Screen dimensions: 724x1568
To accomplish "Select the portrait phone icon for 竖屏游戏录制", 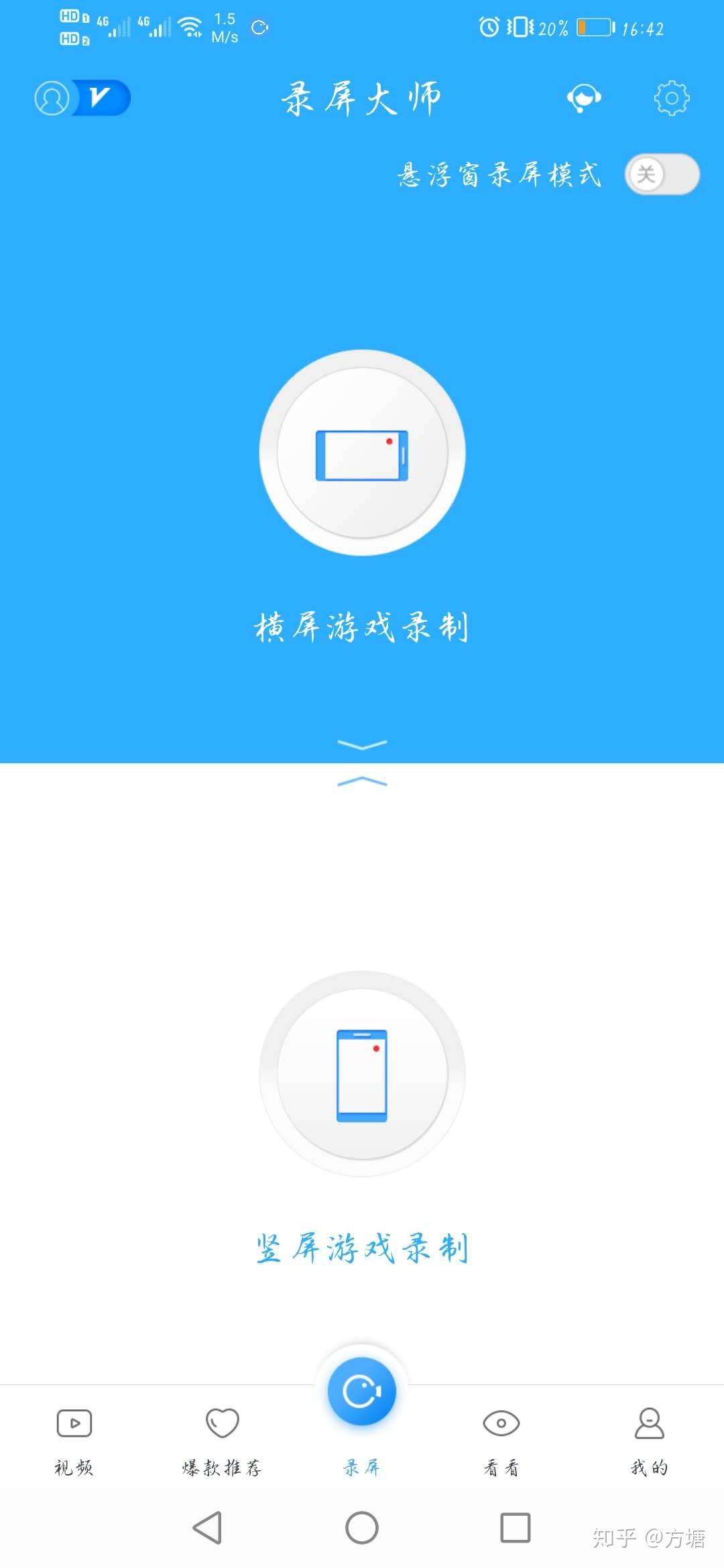I will (x=361, y=1073).
